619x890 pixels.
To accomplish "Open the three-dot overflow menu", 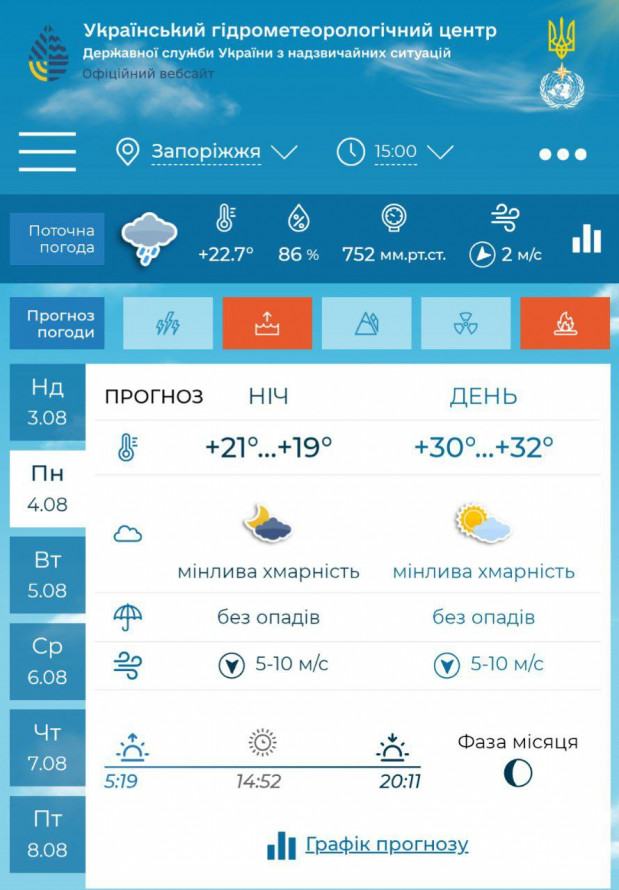I will pyautogui.click(x=562, y=154).
